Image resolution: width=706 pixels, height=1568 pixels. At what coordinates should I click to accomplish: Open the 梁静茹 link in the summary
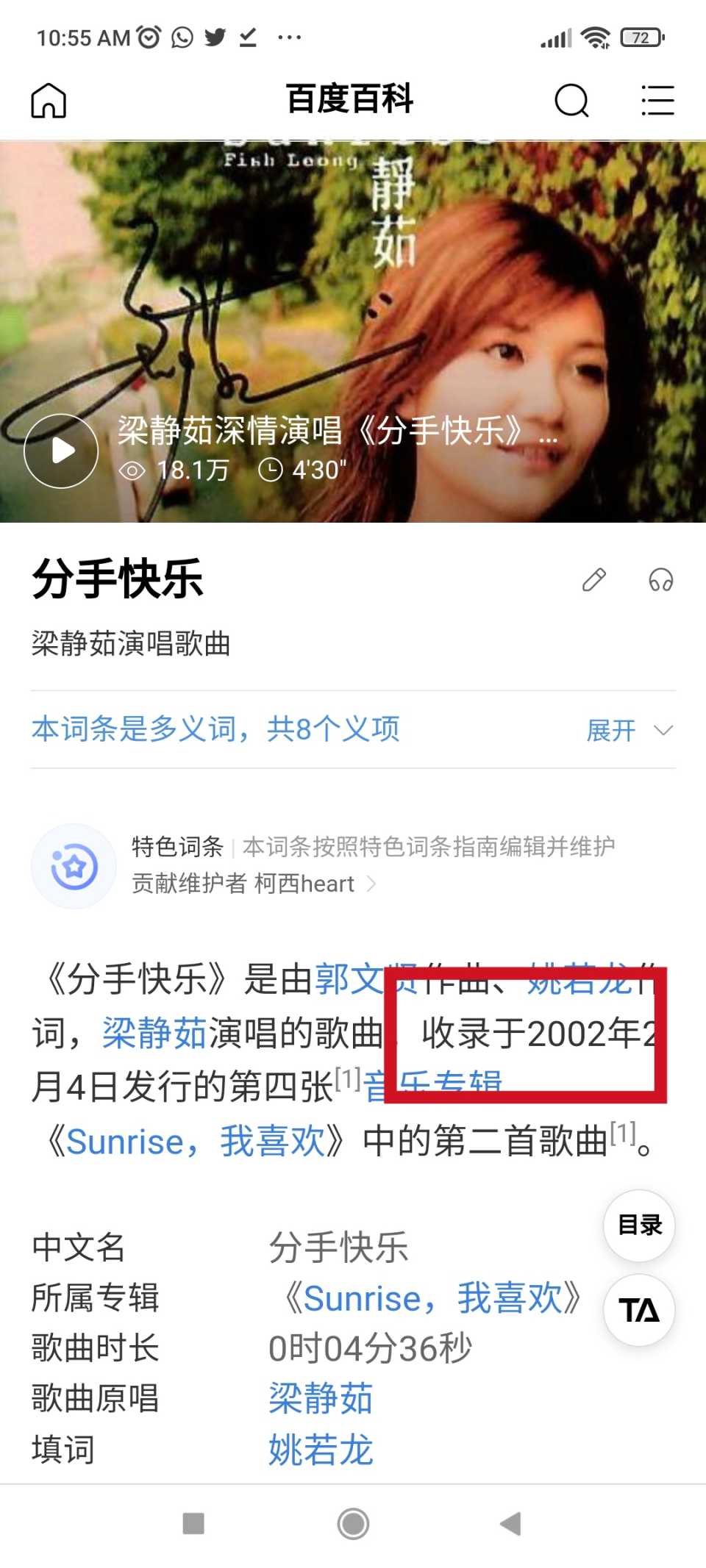click(154, 1033)
